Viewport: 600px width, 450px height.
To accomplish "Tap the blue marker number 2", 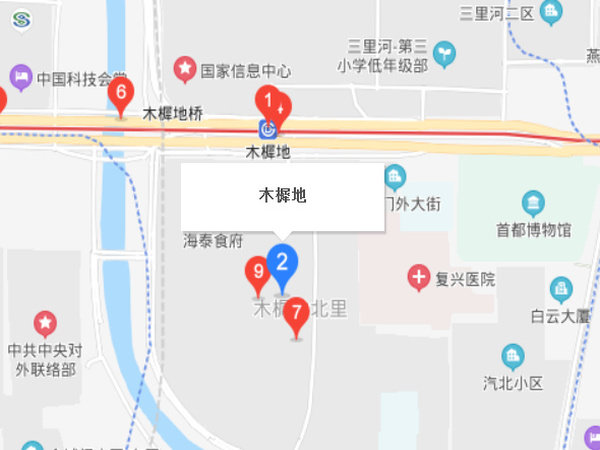I will coord(282,264).
